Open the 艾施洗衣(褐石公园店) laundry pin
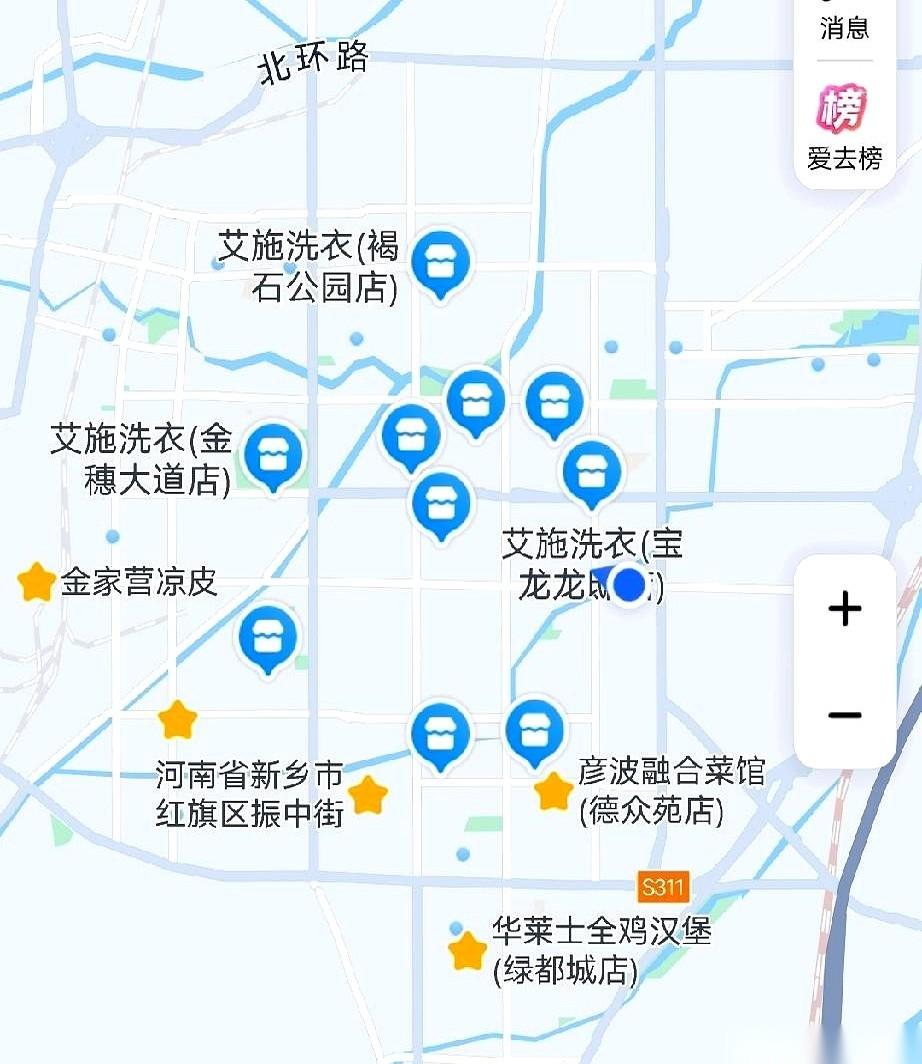The width and height of the screenshot is (922, 1064). coord(438,262)
